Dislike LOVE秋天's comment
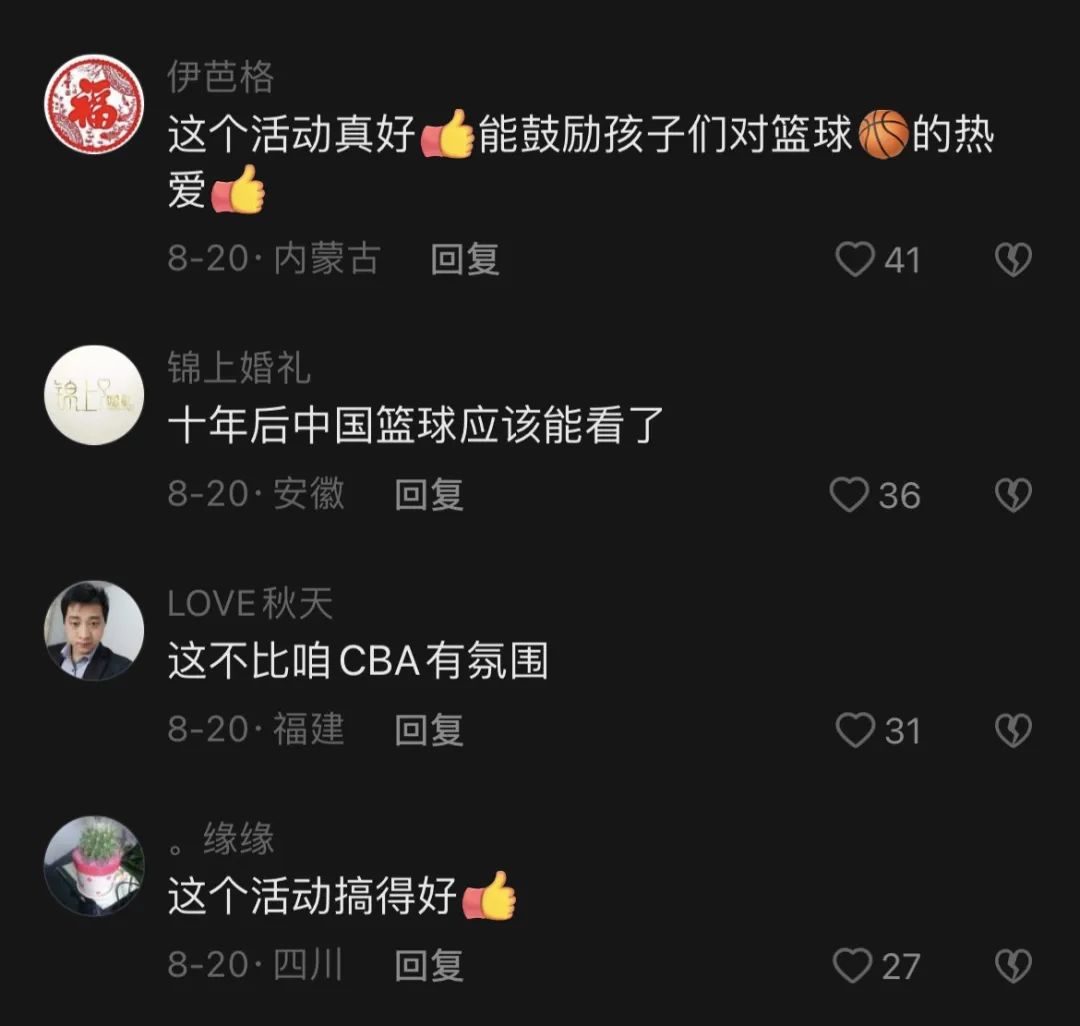Viewport: 1080px width, 1026px height. coord(1013,731)
